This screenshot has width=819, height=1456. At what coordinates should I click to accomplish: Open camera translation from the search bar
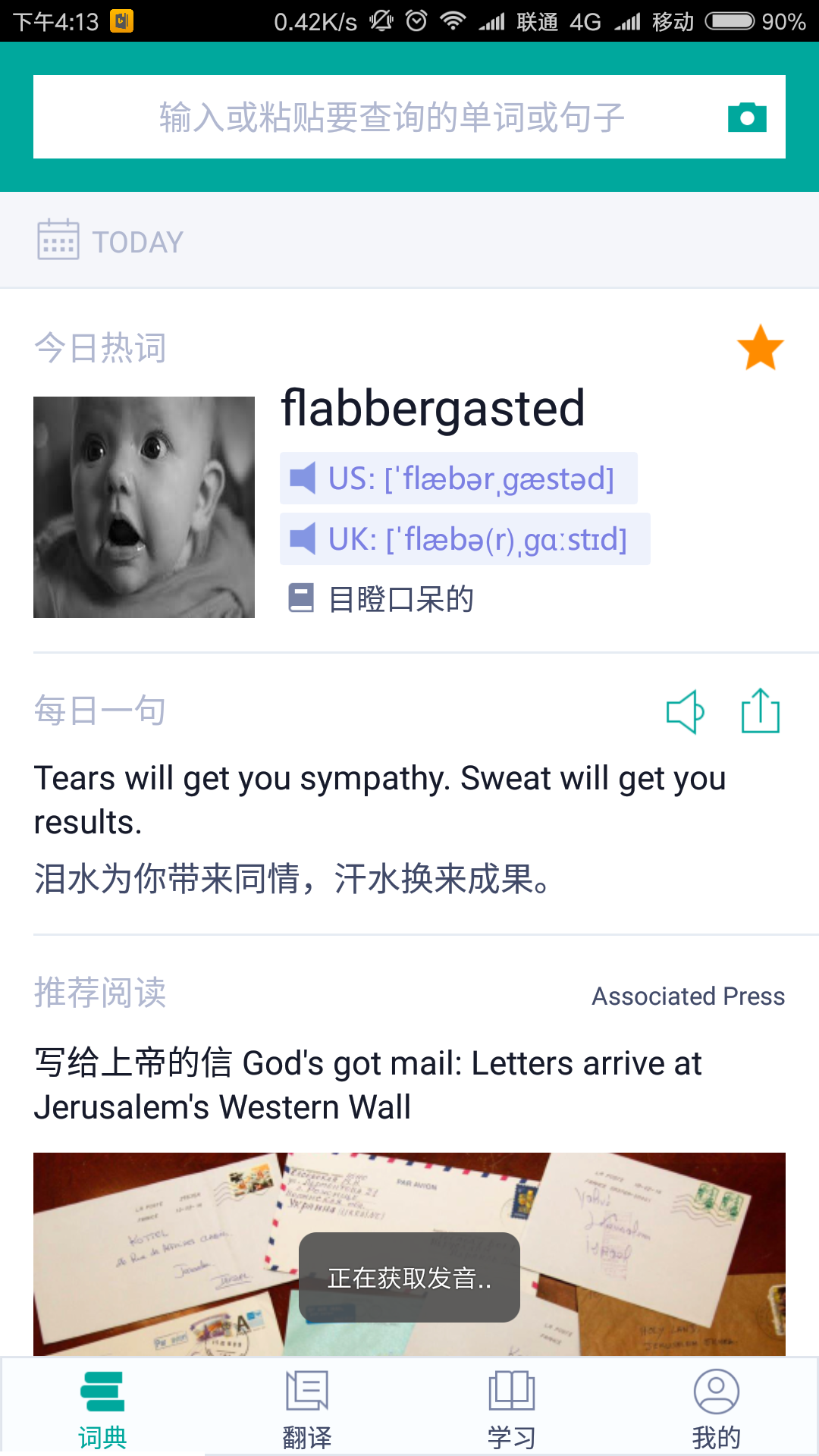click(x=747, y=118)
